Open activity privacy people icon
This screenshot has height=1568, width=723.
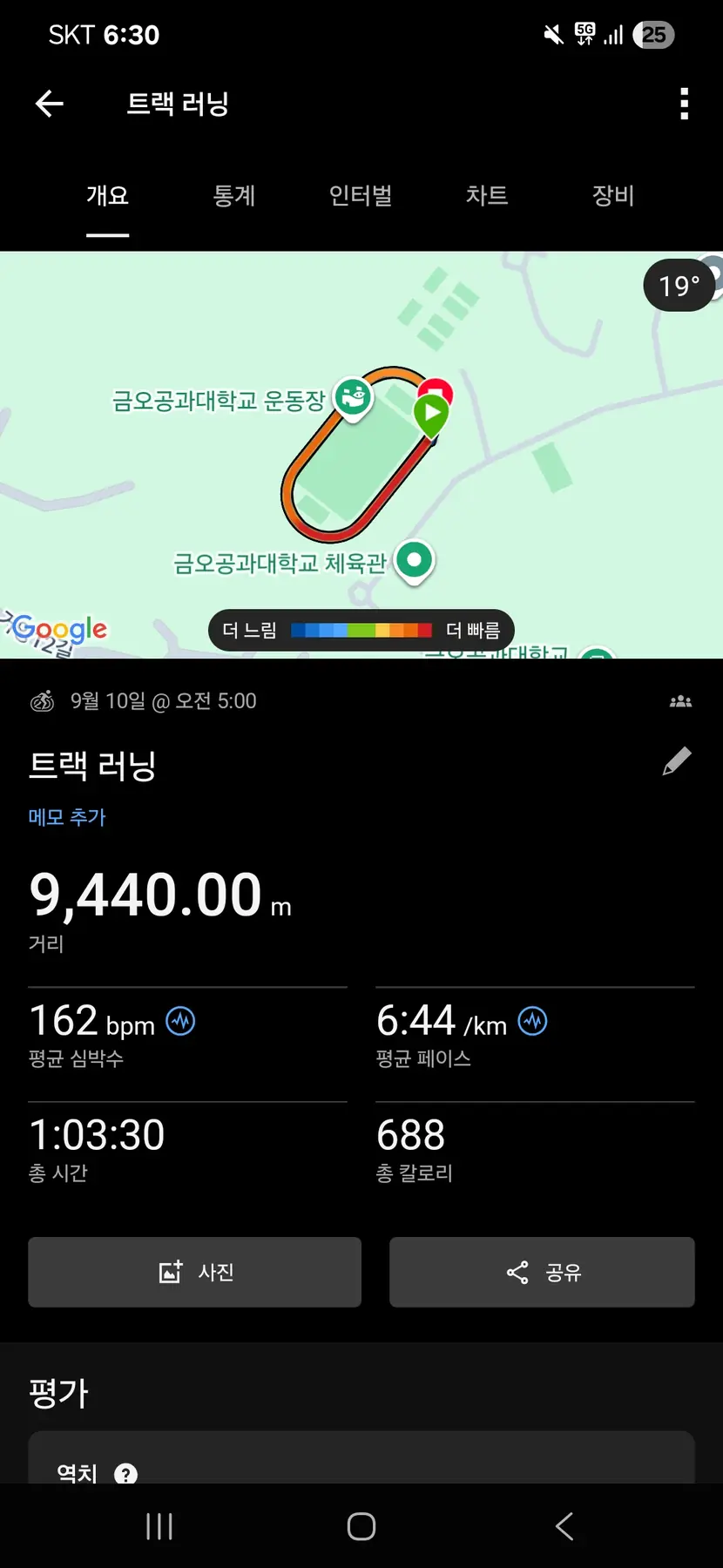point(680,701)
